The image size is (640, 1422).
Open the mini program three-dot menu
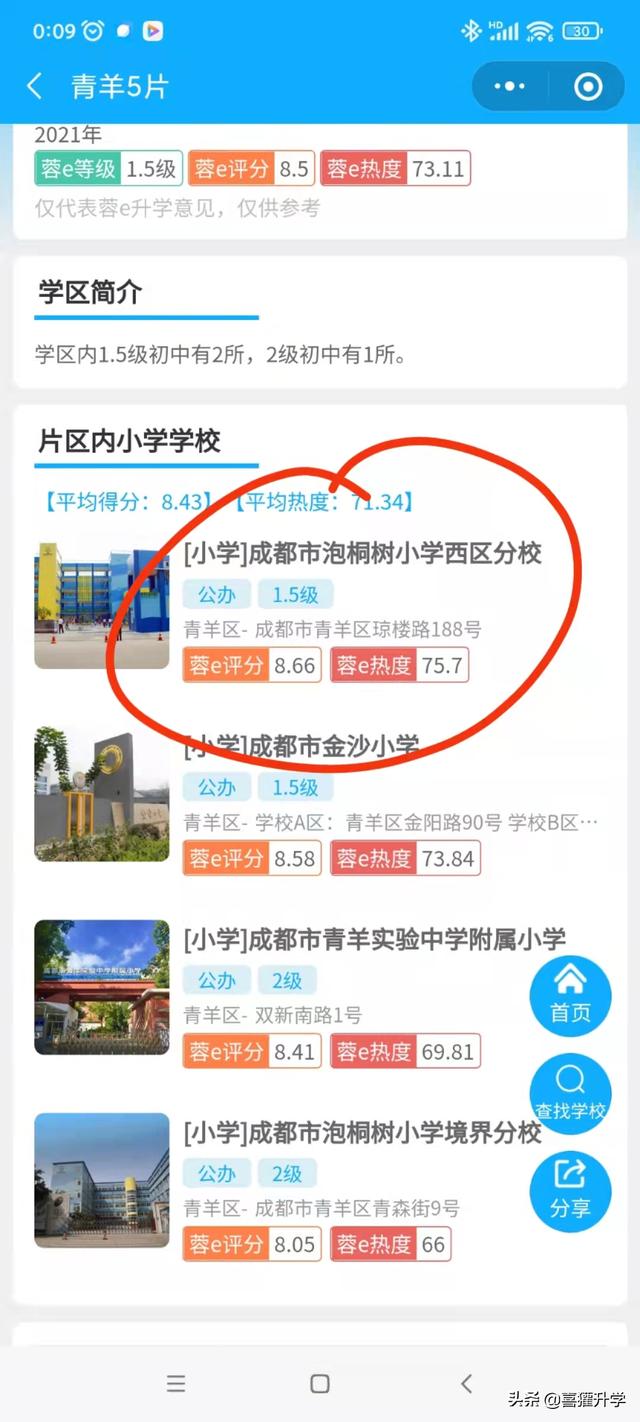[510, 87]
